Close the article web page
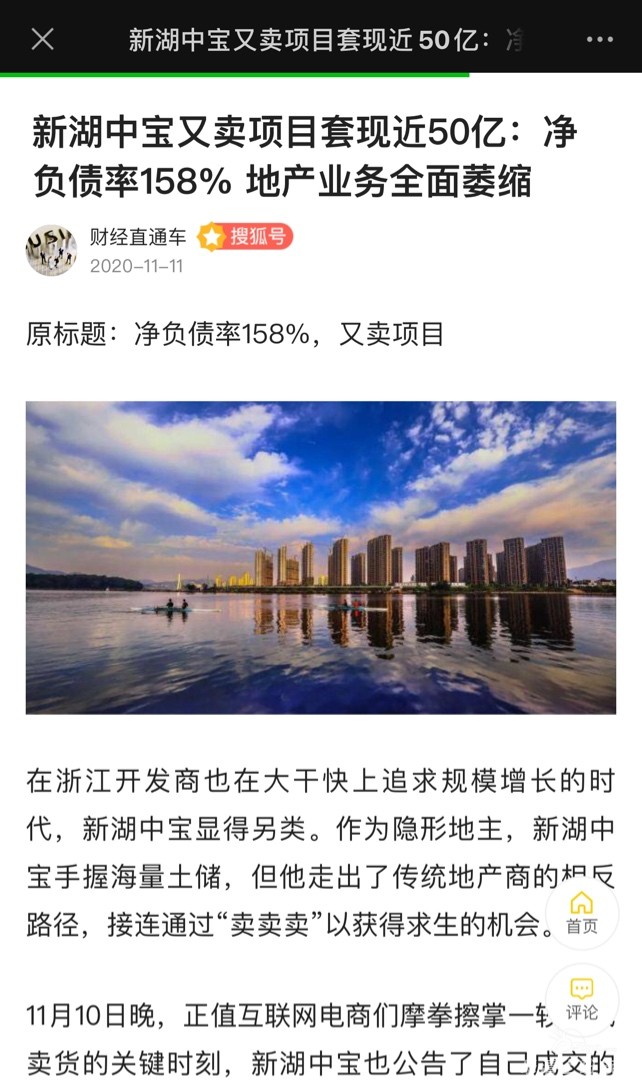 42,39
